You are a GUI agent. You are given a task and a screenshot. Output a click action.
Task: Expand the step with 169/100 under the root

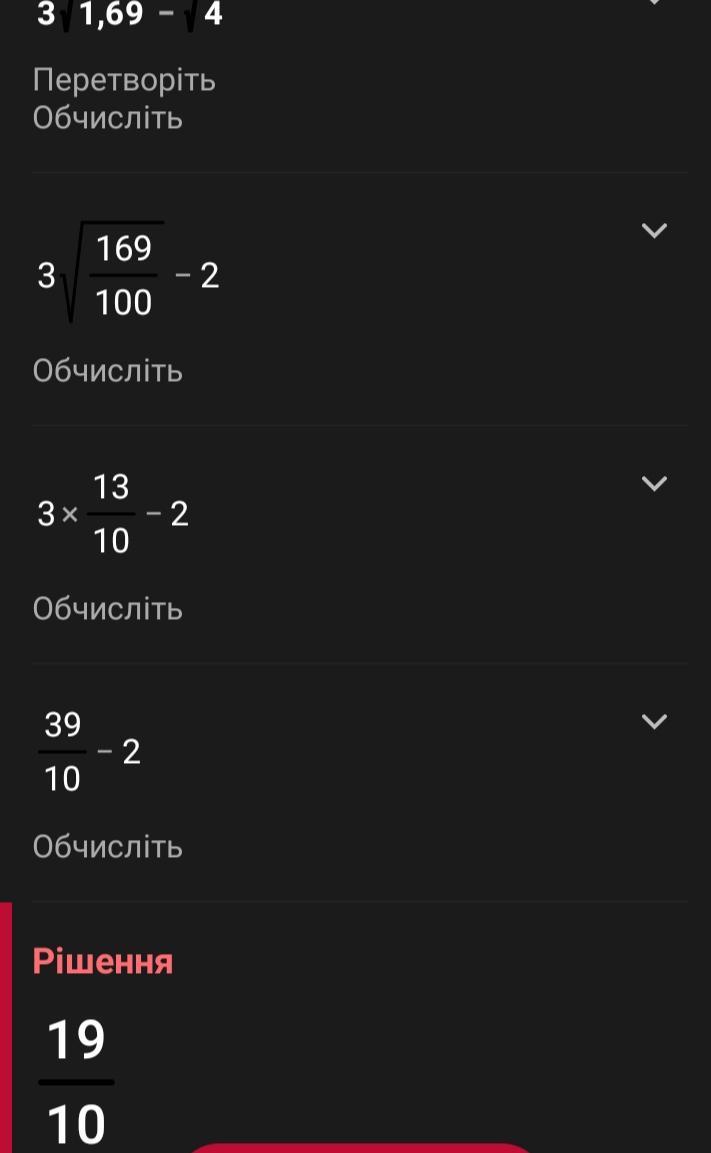[x=653, y=231]
